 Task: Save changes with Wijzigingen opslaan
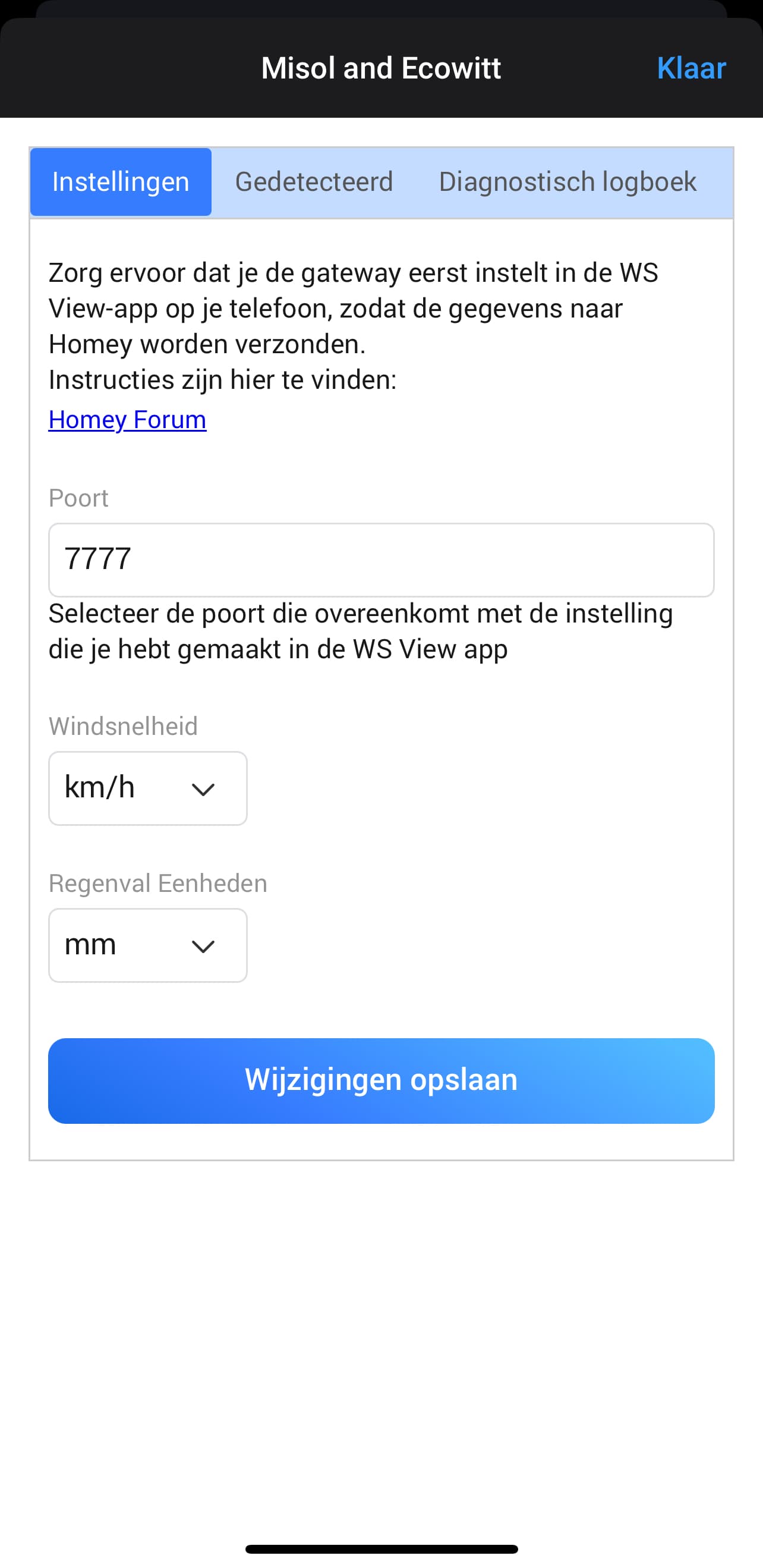click(x=381, y=1080)
